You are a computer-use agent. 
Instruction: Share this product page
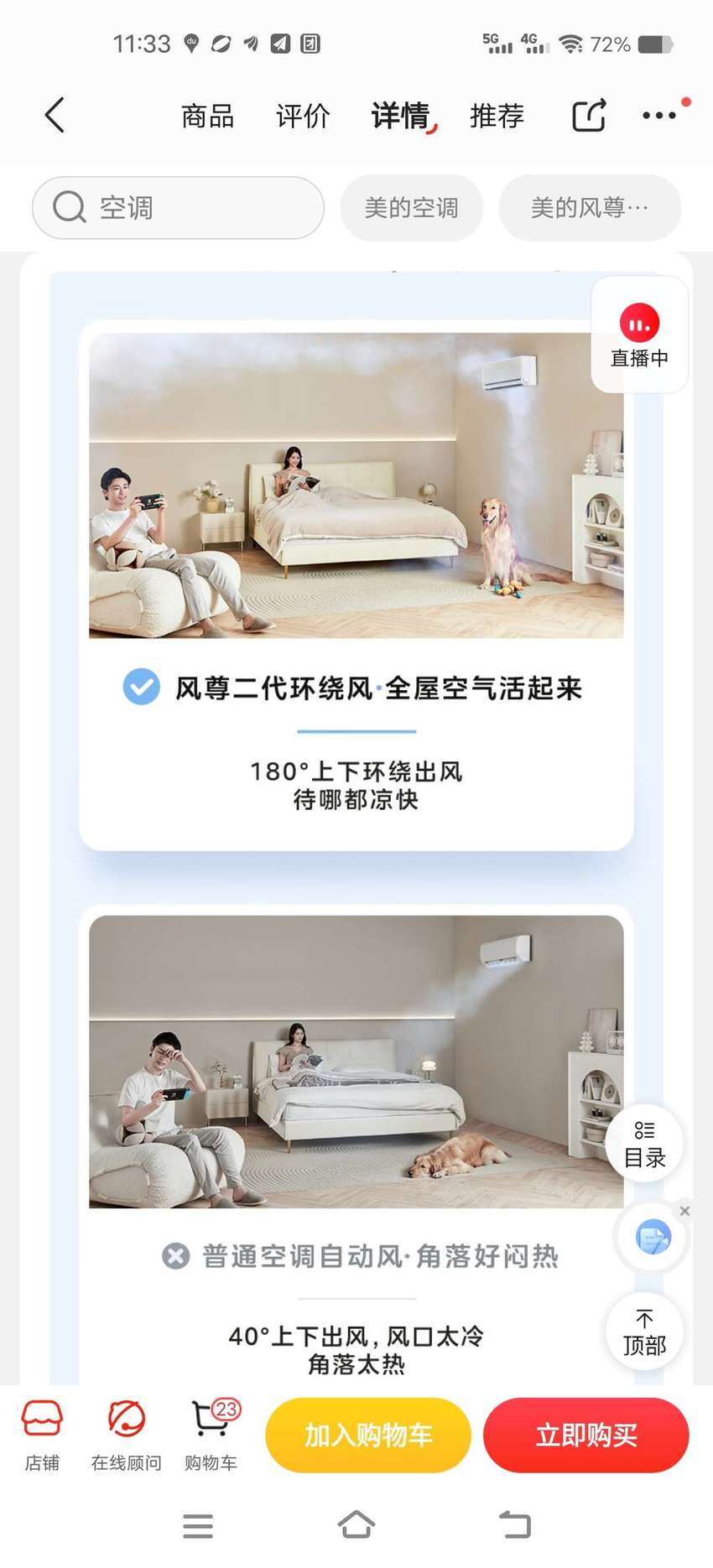tap(589, 116)
